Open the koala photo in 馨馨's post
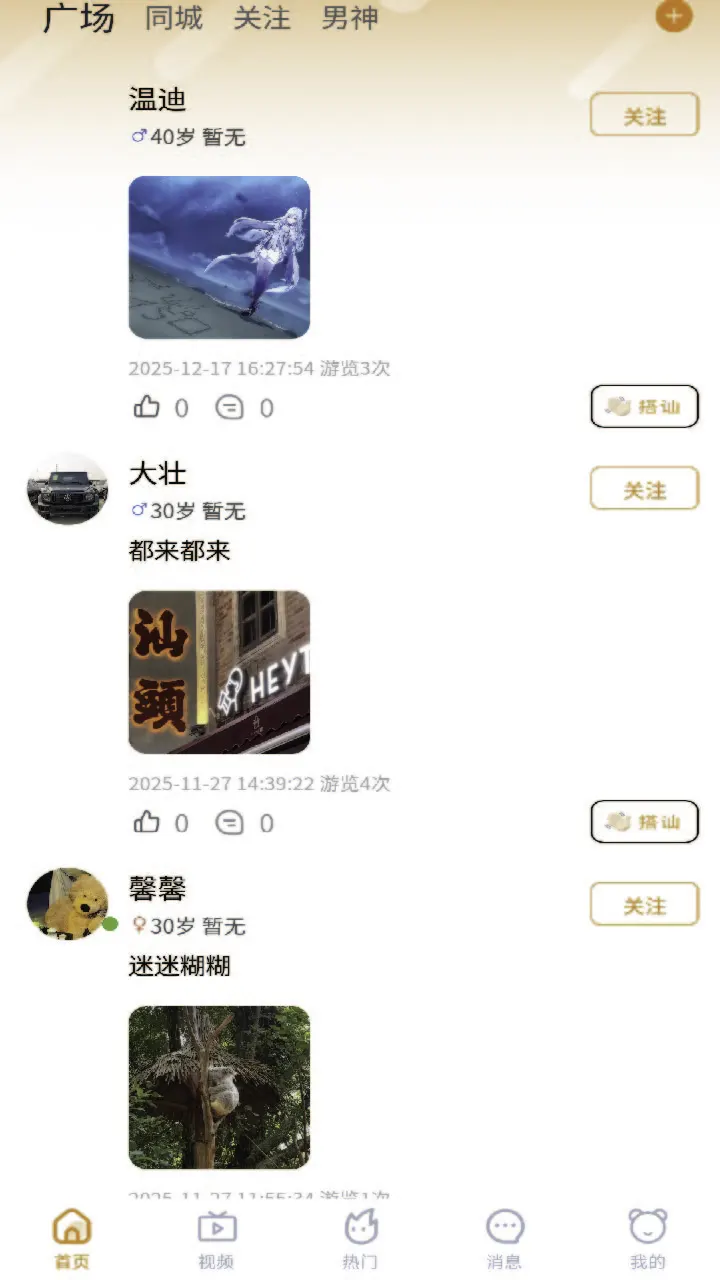Viewport: 720px width, 1280px height. 219,1087
